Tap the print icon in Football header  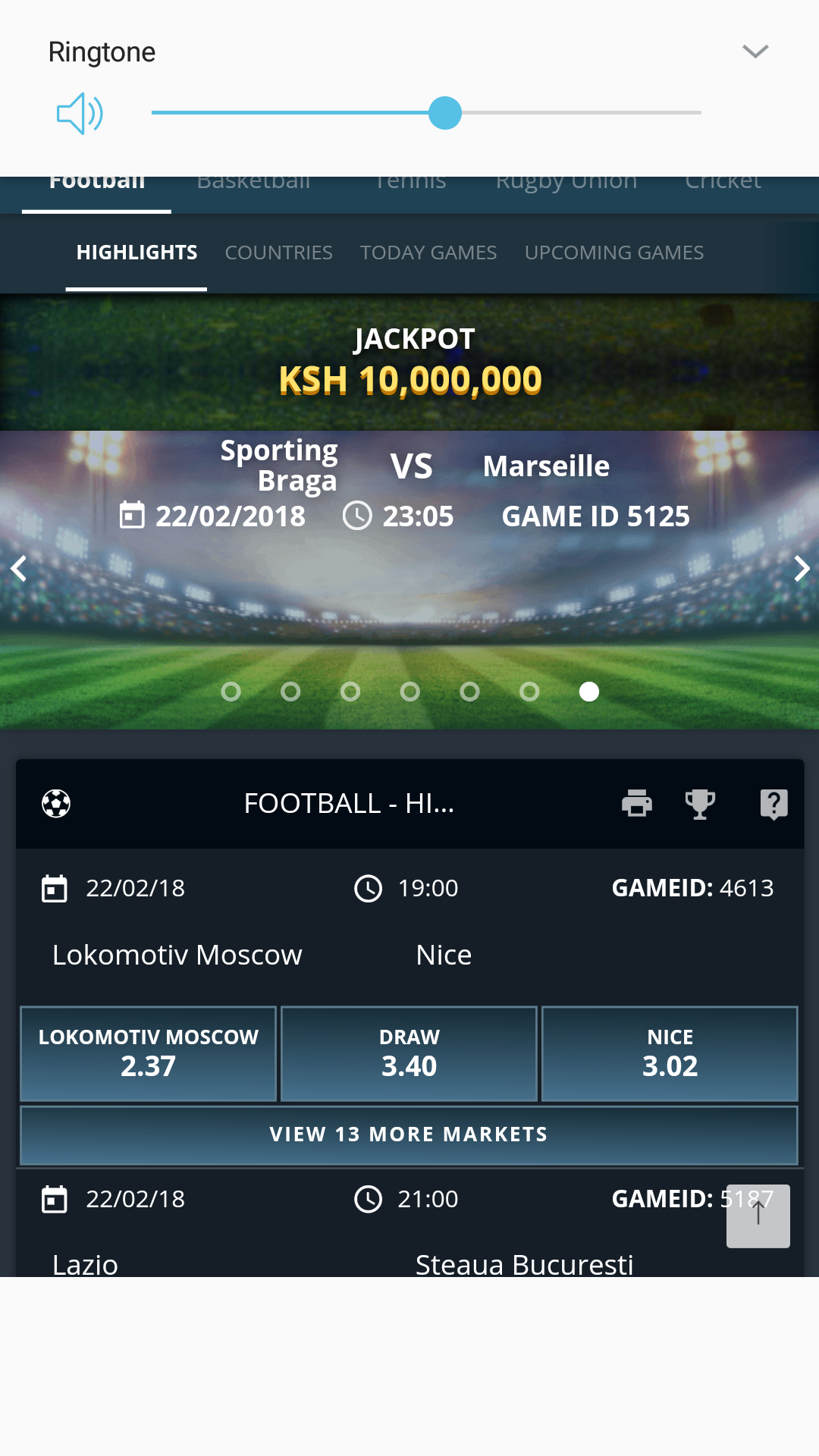637,803
